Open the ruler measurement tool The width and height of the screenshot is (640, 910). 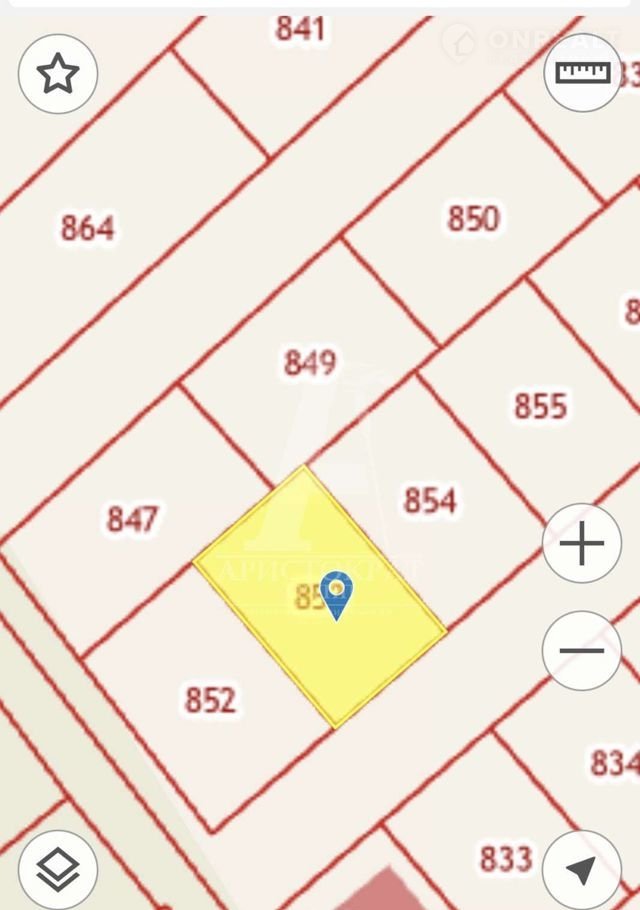pyautogui.click(x=582, y=72)
